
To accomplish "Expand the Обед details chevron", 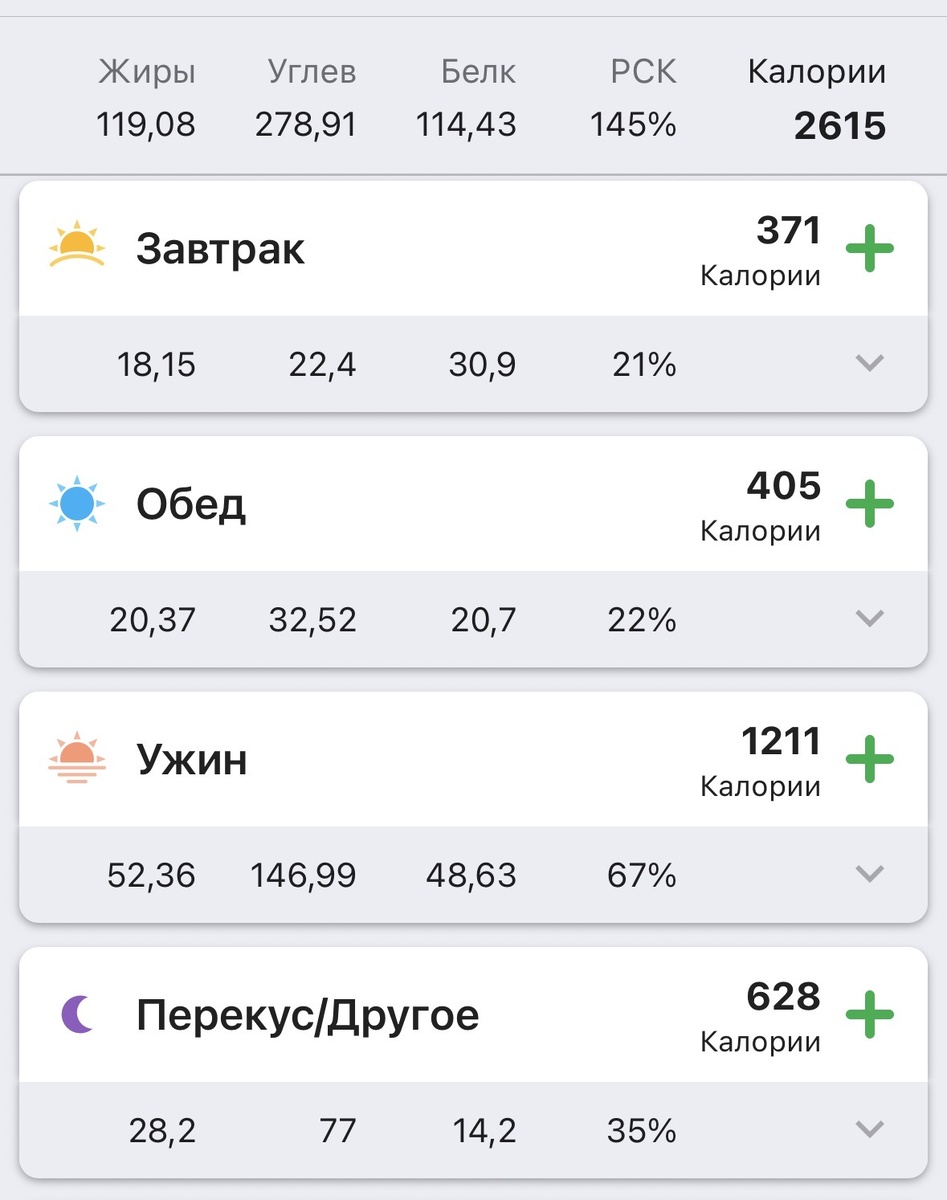I will click(869, 620).
